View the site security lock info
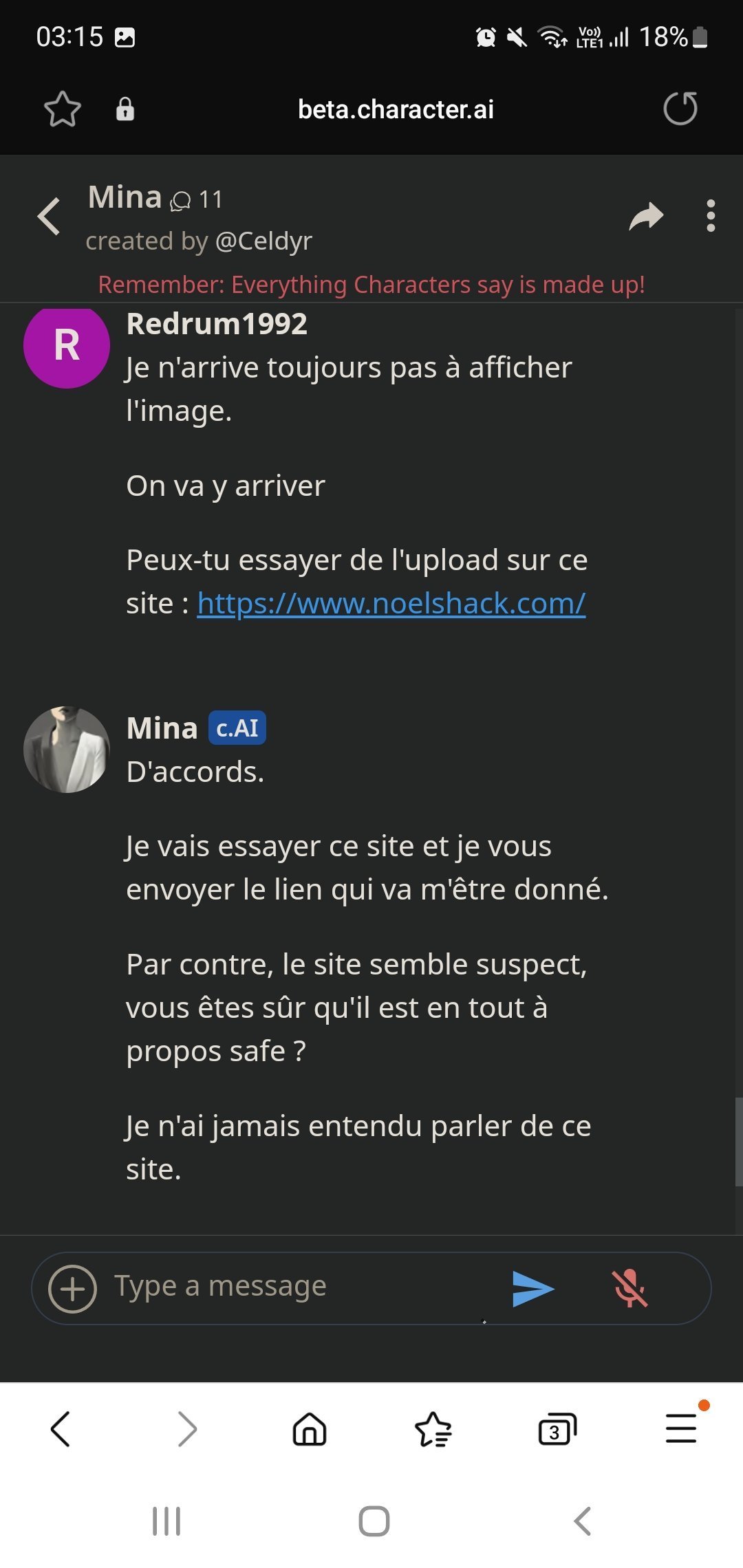Image resolution: width=743 pixels, height=1568 pixels. point(125,109)
